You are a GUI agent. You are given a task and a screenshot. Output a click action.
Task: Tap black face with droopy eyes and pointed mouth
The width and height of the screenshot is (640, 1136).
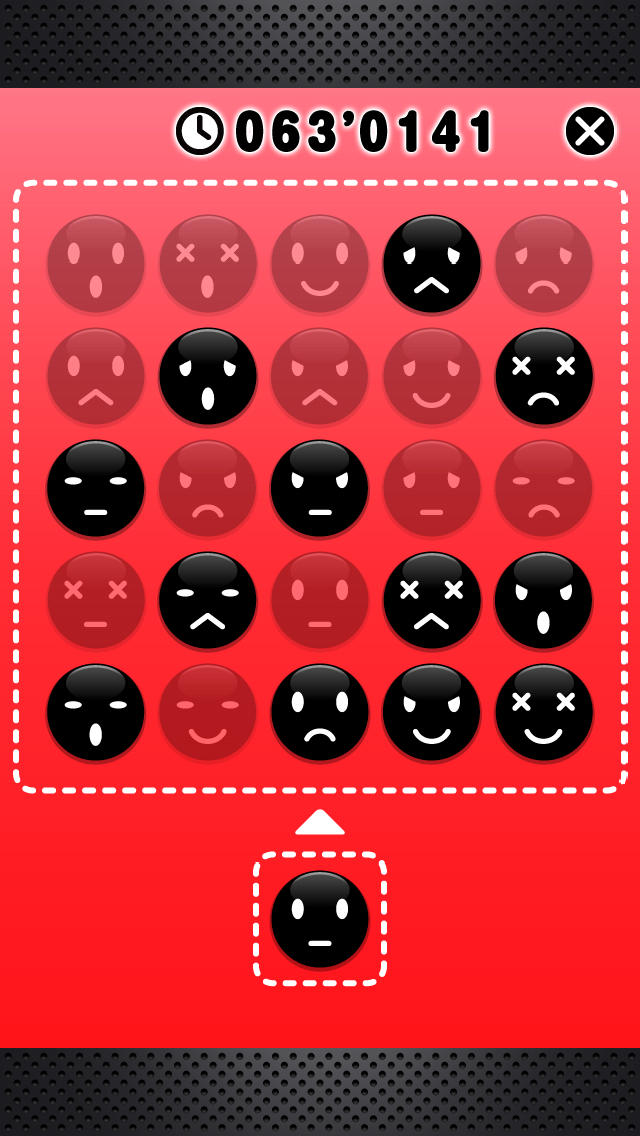tap(432, 264)
